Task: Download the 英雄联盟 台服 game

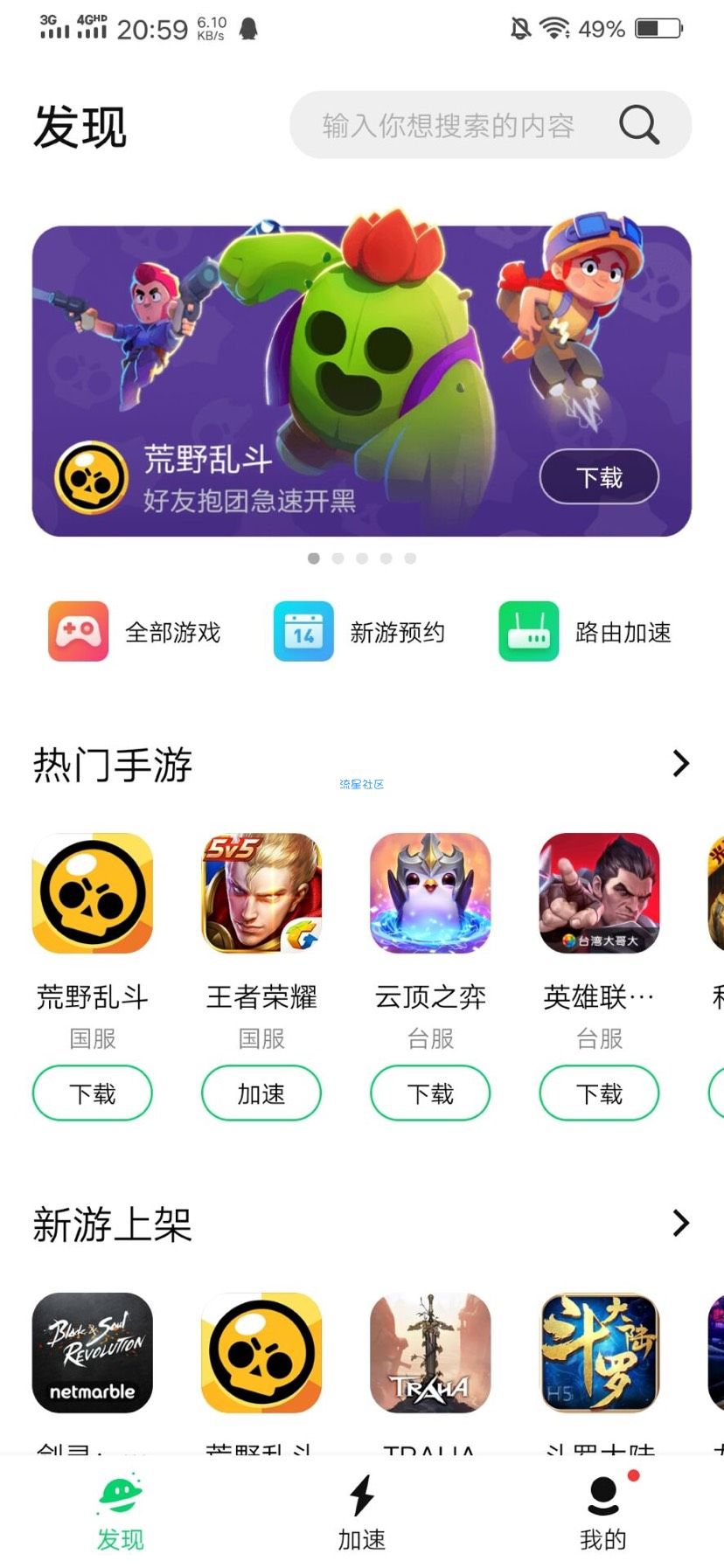Action: (599, 1093)
